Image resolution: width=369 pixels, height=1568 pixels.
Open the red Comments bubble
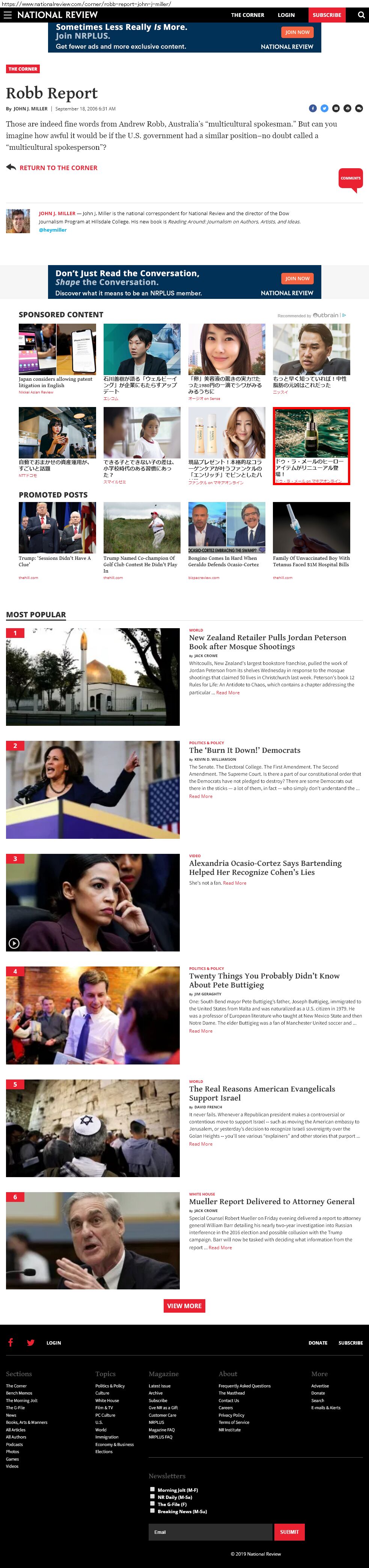tap(350, 178)
